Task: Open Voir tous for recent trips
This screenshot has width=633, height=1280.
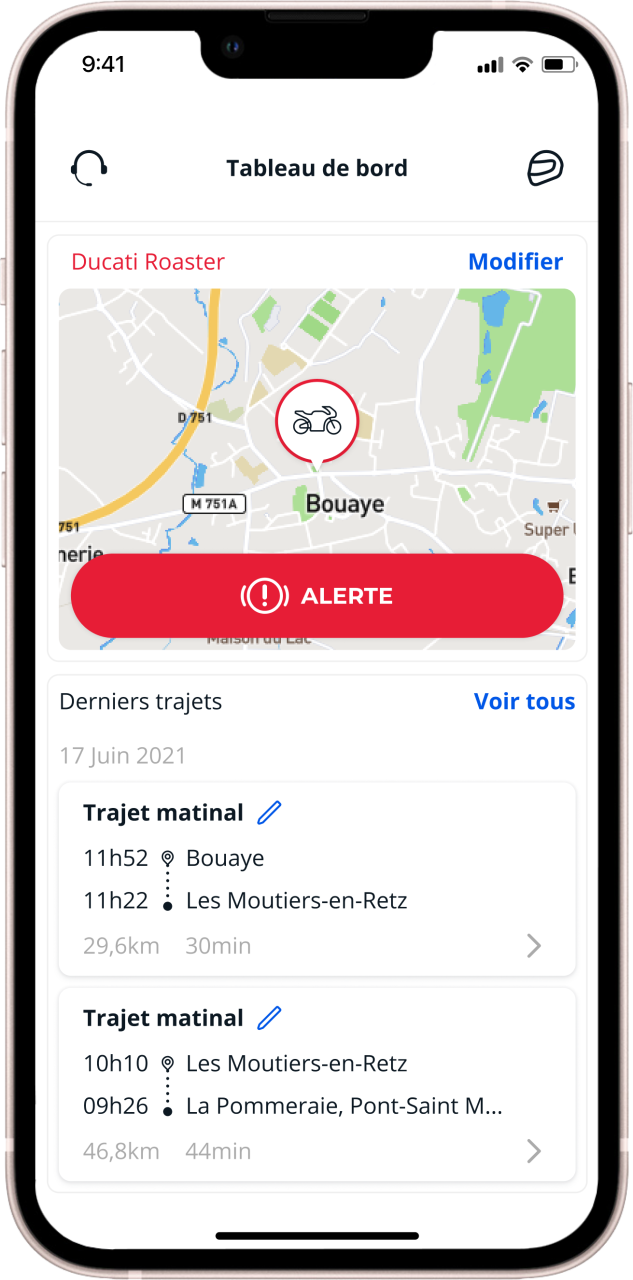Action: pos(524,702)
